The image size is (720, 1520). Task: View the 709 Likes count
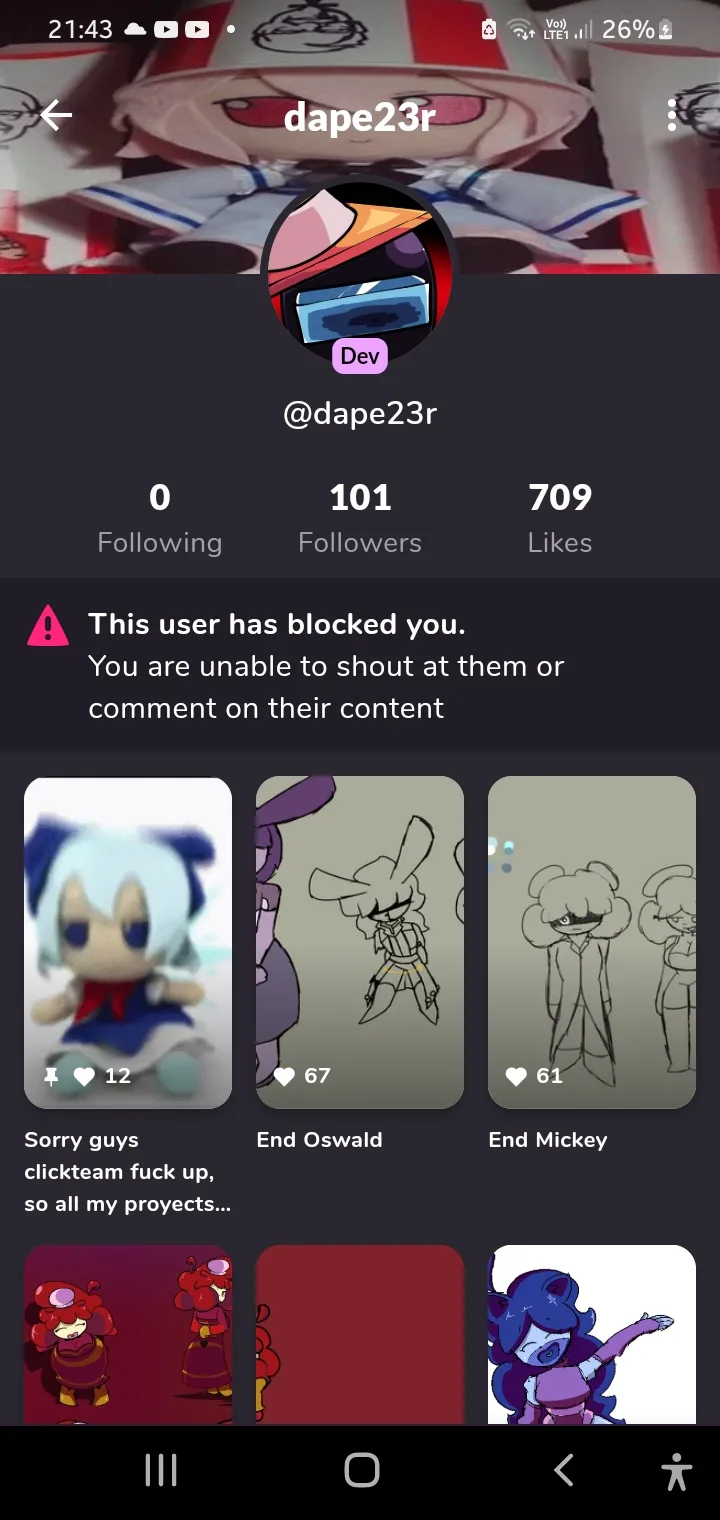560,518
